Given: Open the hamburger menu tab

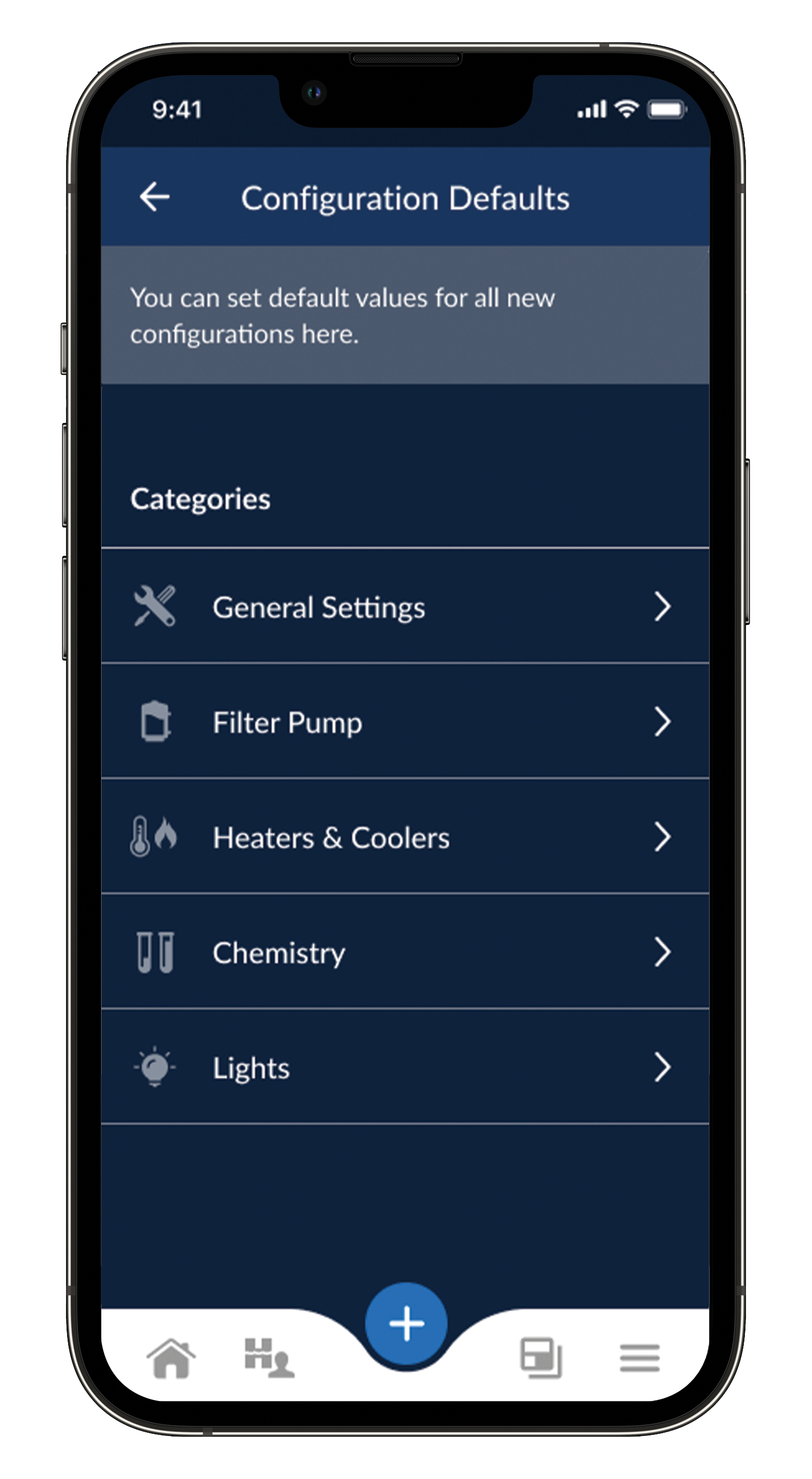Looking at the screenshot, I should click(639, 1358).
